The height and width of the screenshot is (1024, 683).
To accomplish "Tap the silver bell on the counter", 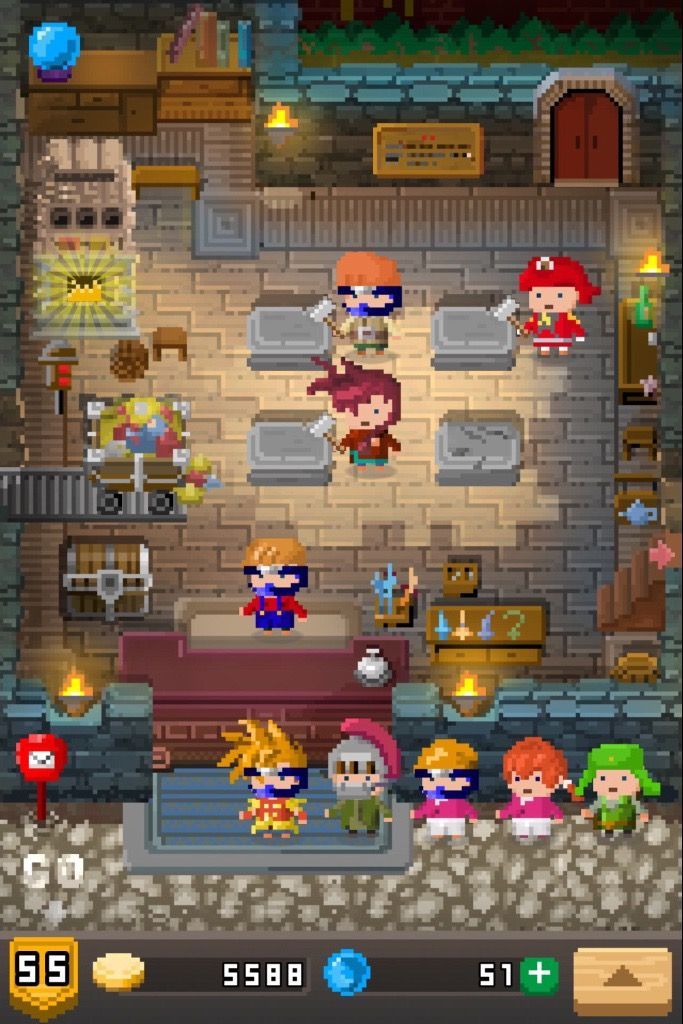I will [373, 666].
